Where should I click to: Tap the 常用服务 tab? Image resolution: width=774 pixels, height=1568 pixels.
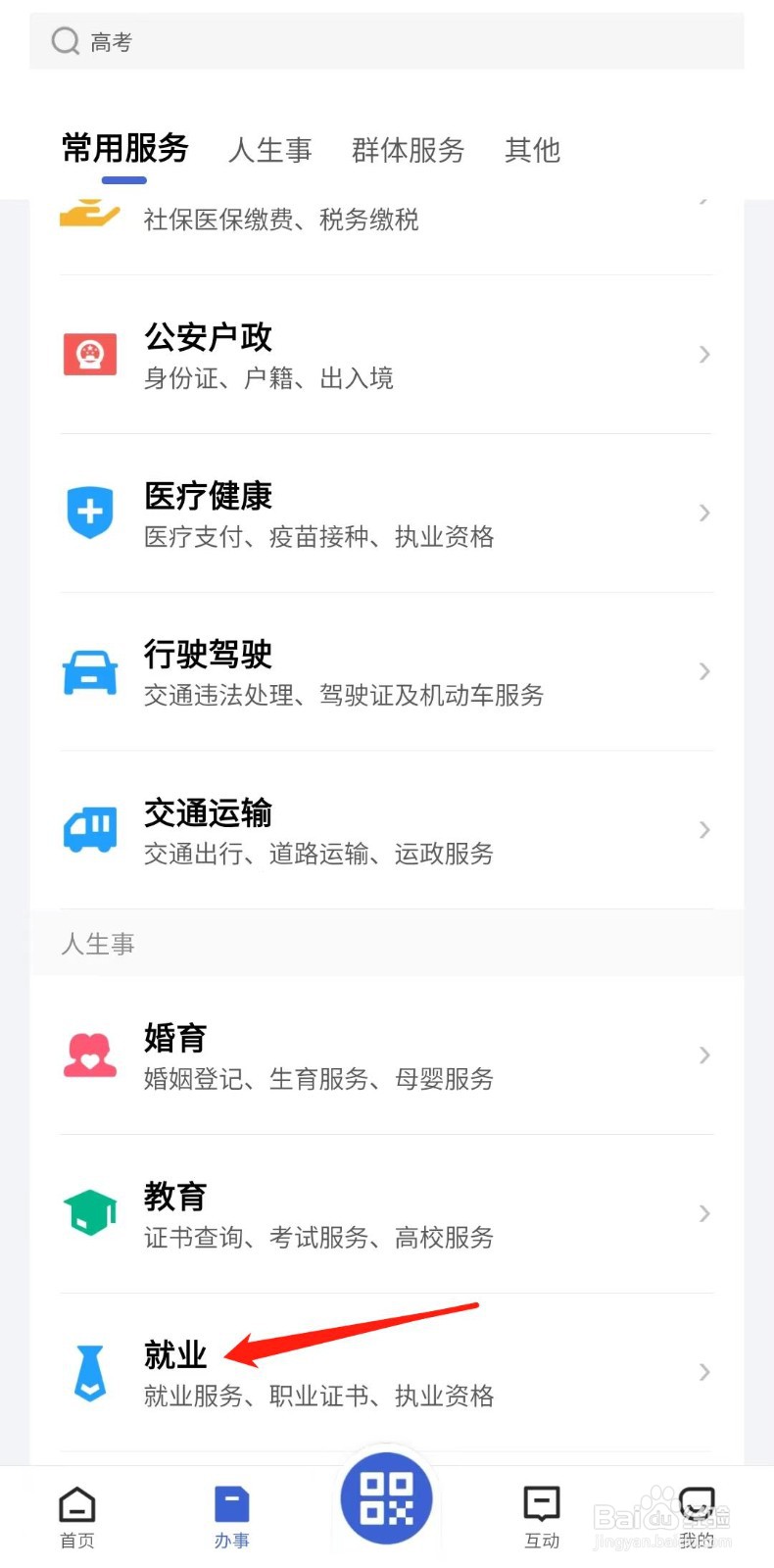coord(124,149)
